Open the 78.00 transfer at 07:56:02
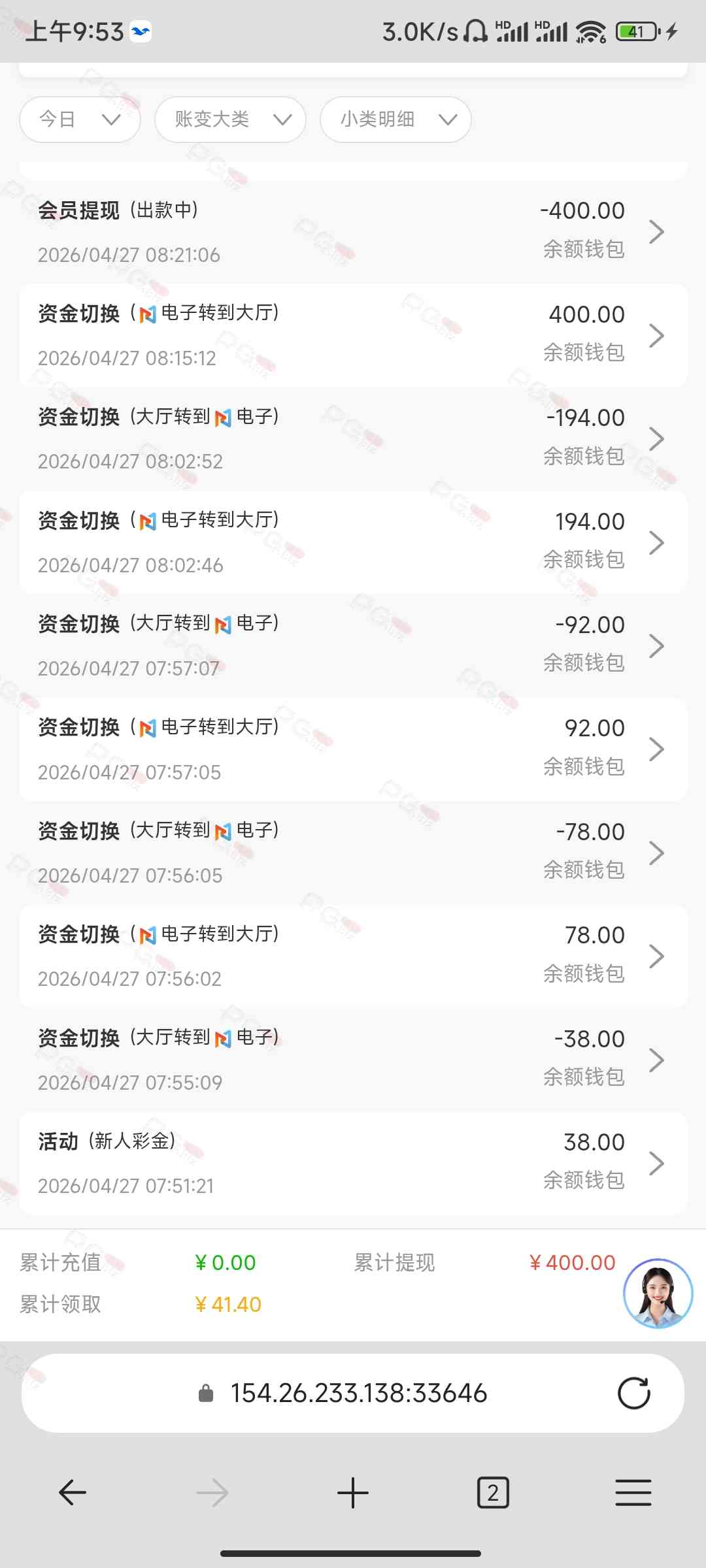 pos(353,956)
